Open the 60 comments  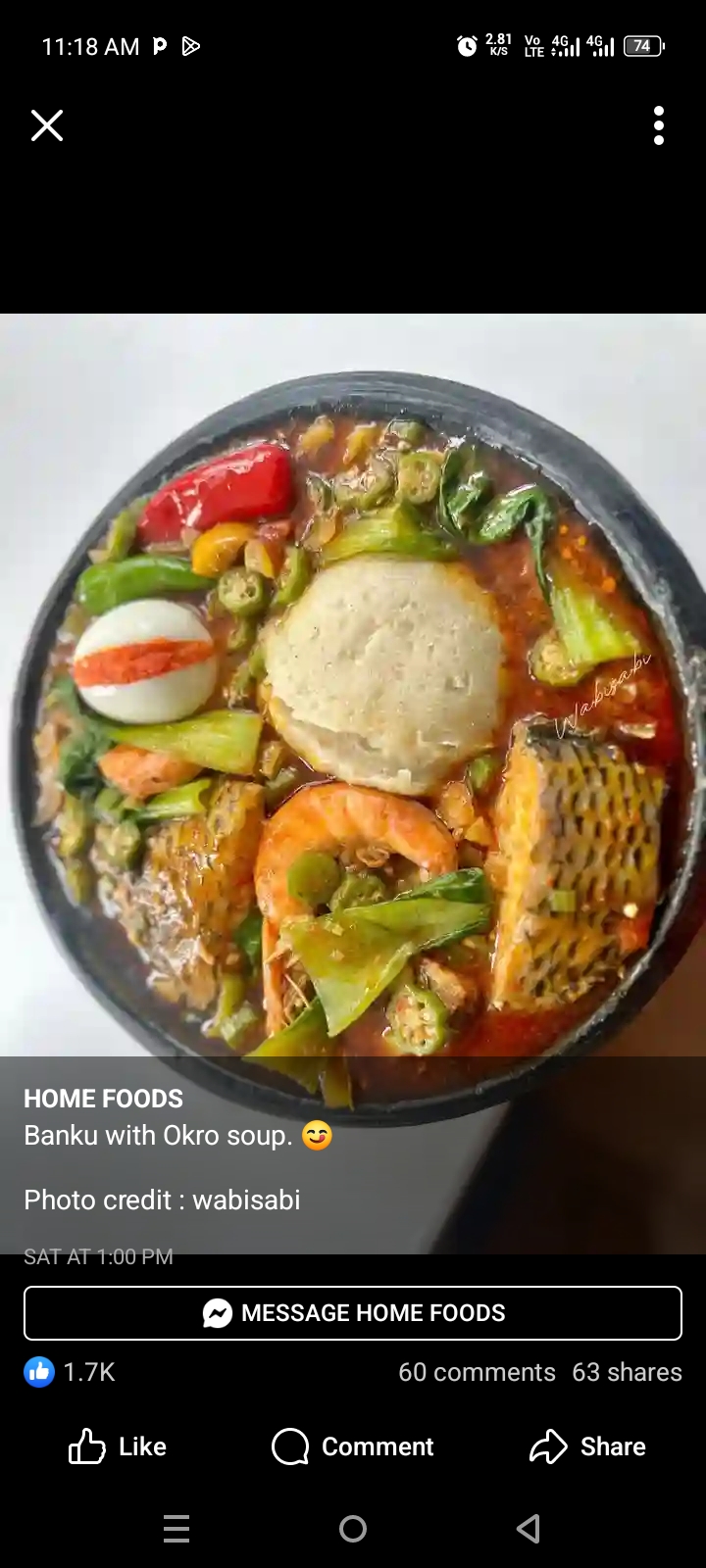(477, 1372)
